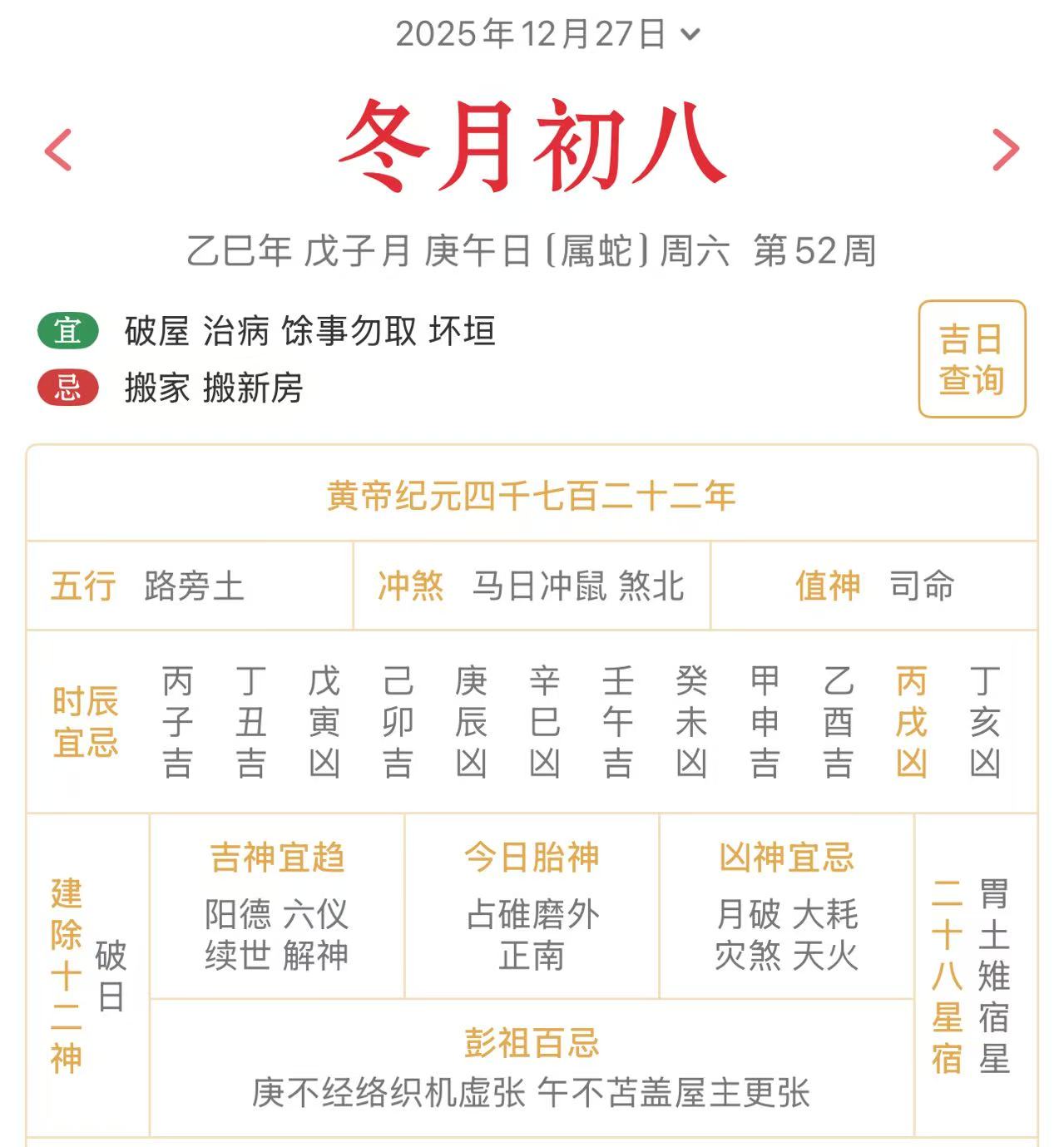Open 吉日查询 lookup
Screen dimensions: 1064x1147
[972, 359]
